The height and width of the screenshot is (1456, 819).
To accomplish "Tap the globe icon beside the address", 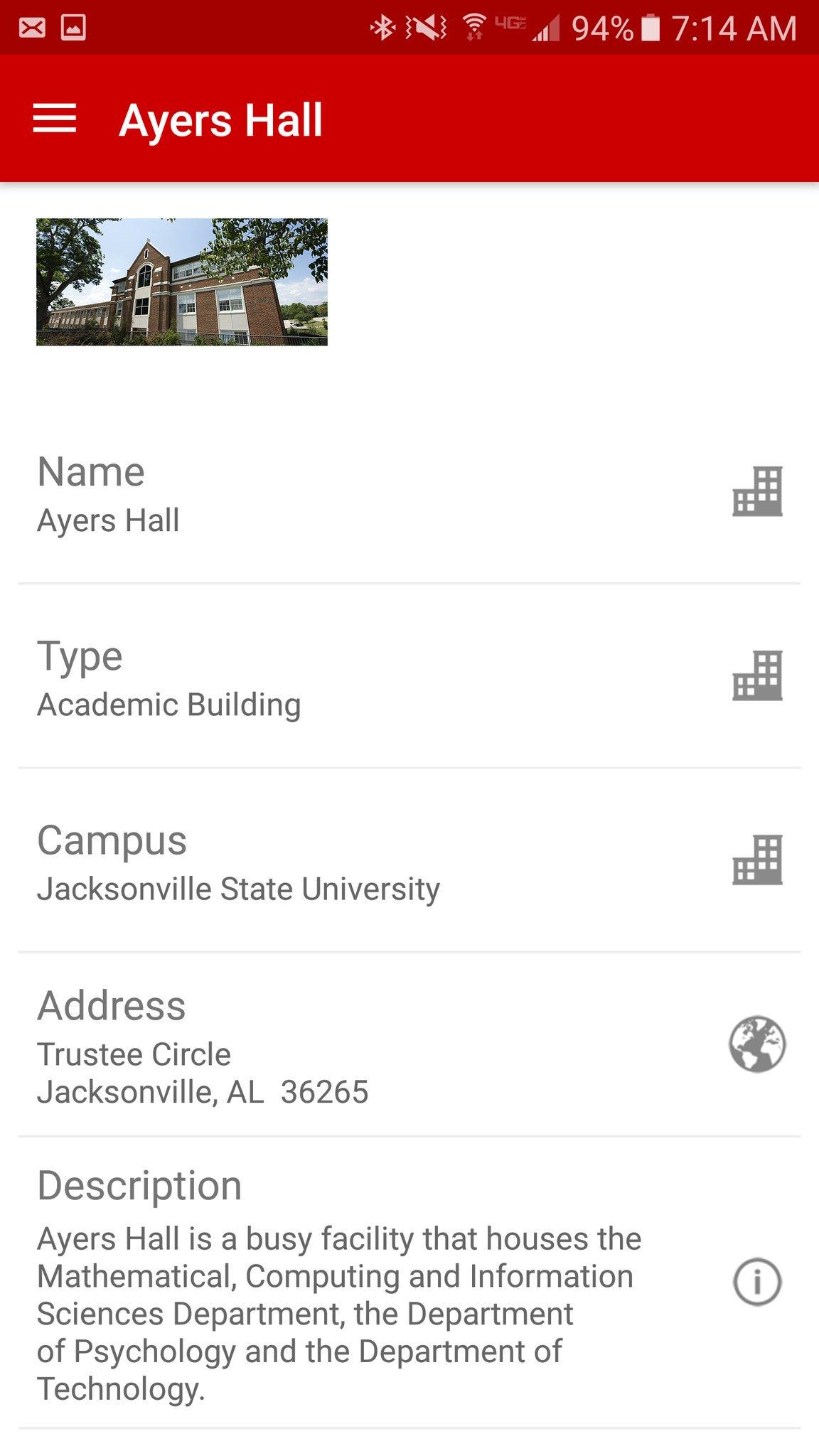I will [x=757, y=1044].
